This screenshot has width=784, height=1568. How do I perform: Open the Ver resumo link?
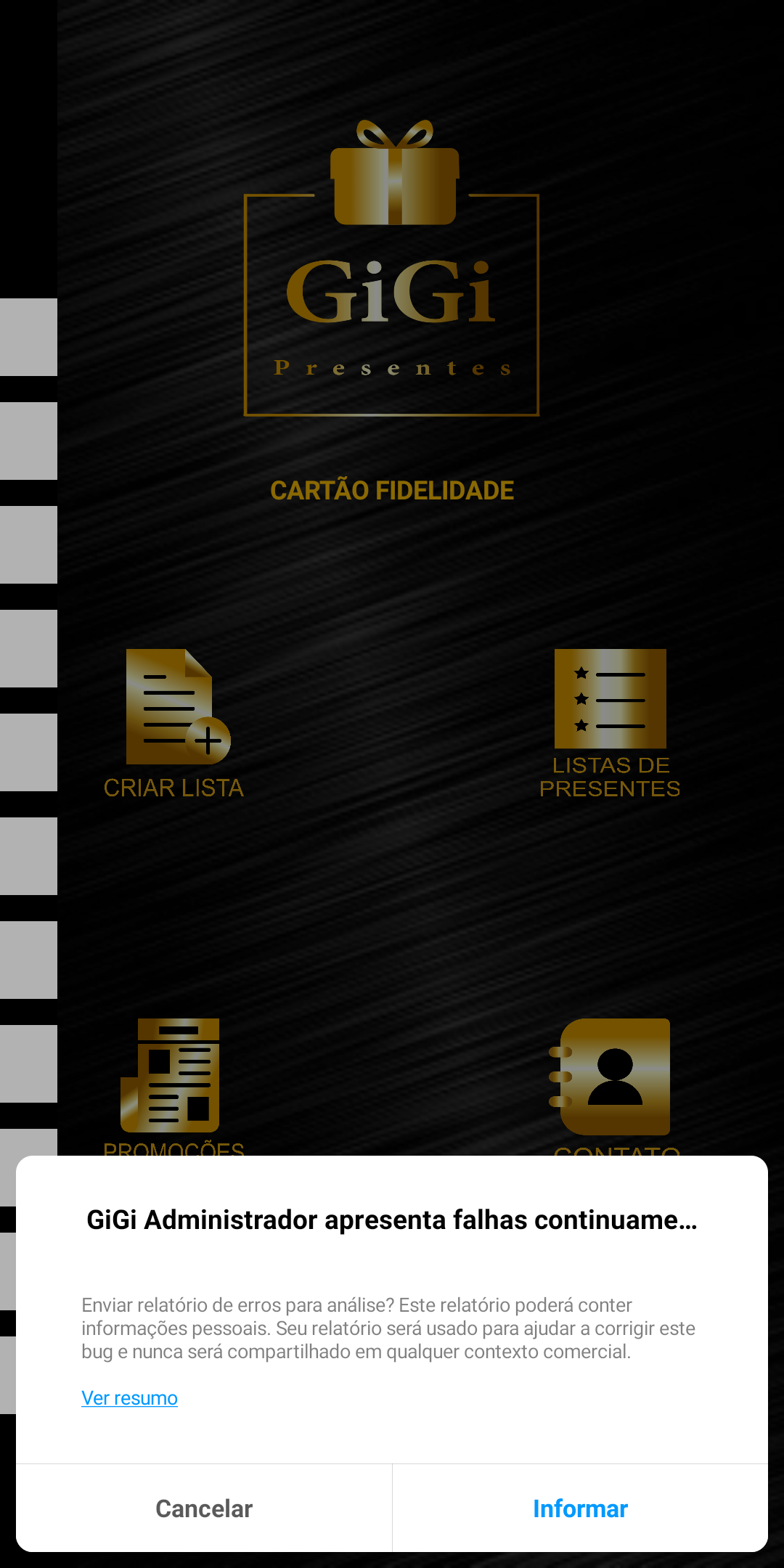(x=129, y=1398)
